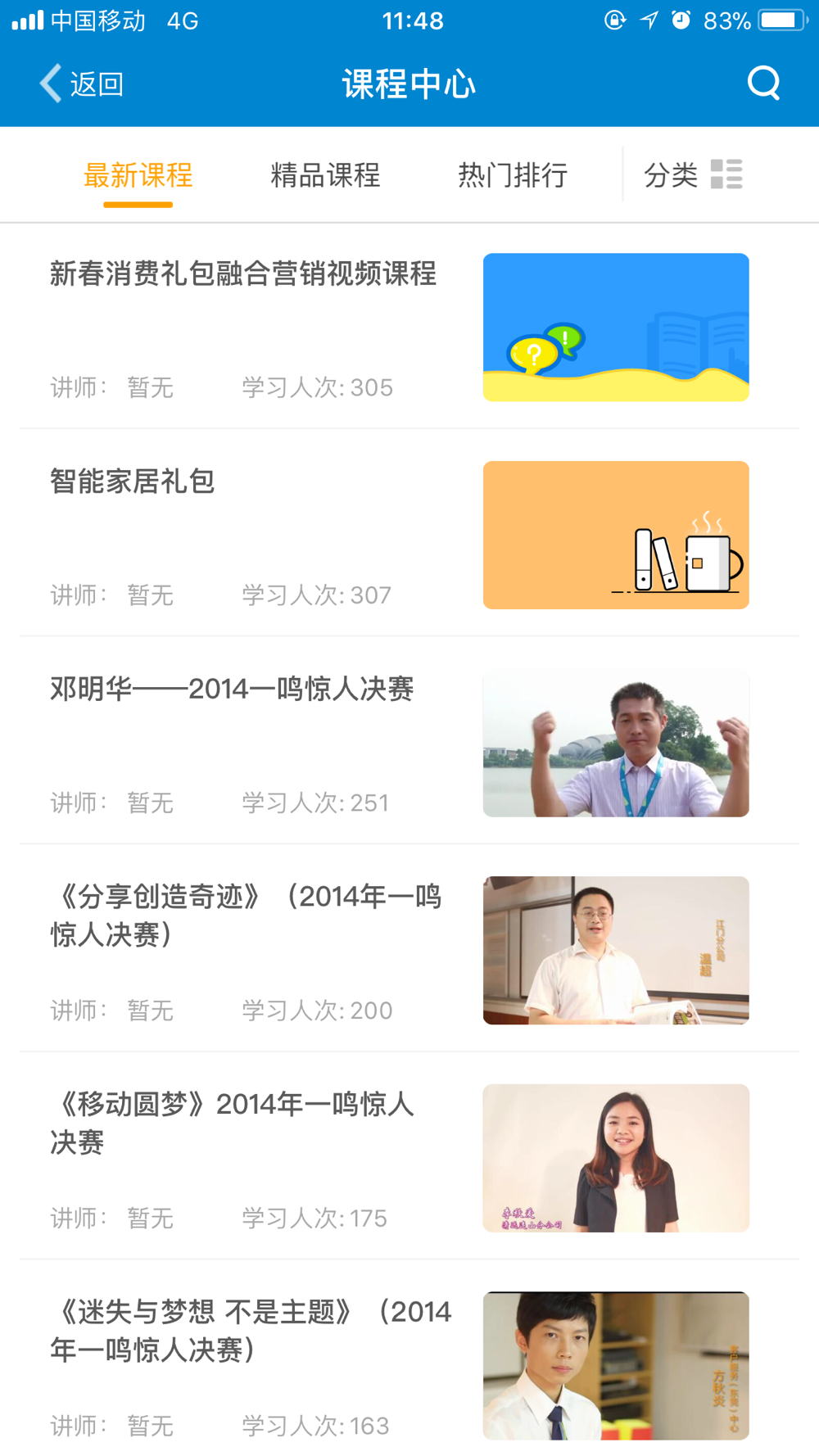819x1456 pixels.
Task: Open course 新春消费礼包融合营销视频课程
Action: tap(409, 326)
